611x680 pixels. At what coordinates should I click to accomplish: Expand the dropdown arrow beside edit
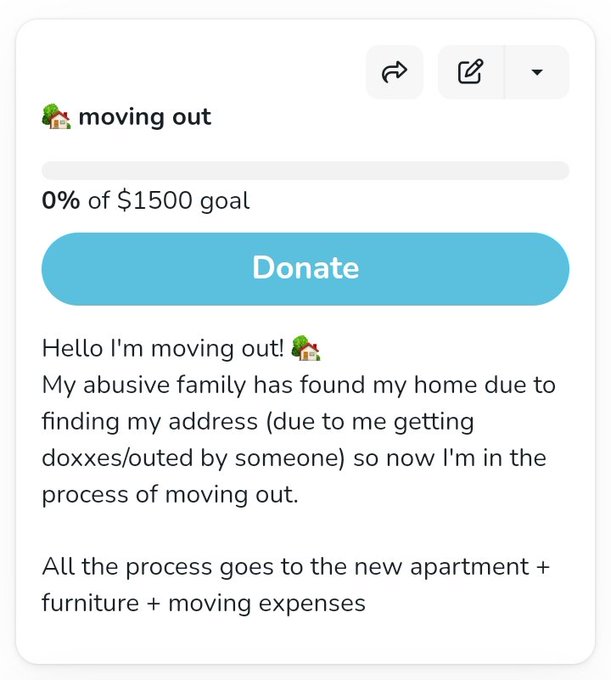[537, 72]
